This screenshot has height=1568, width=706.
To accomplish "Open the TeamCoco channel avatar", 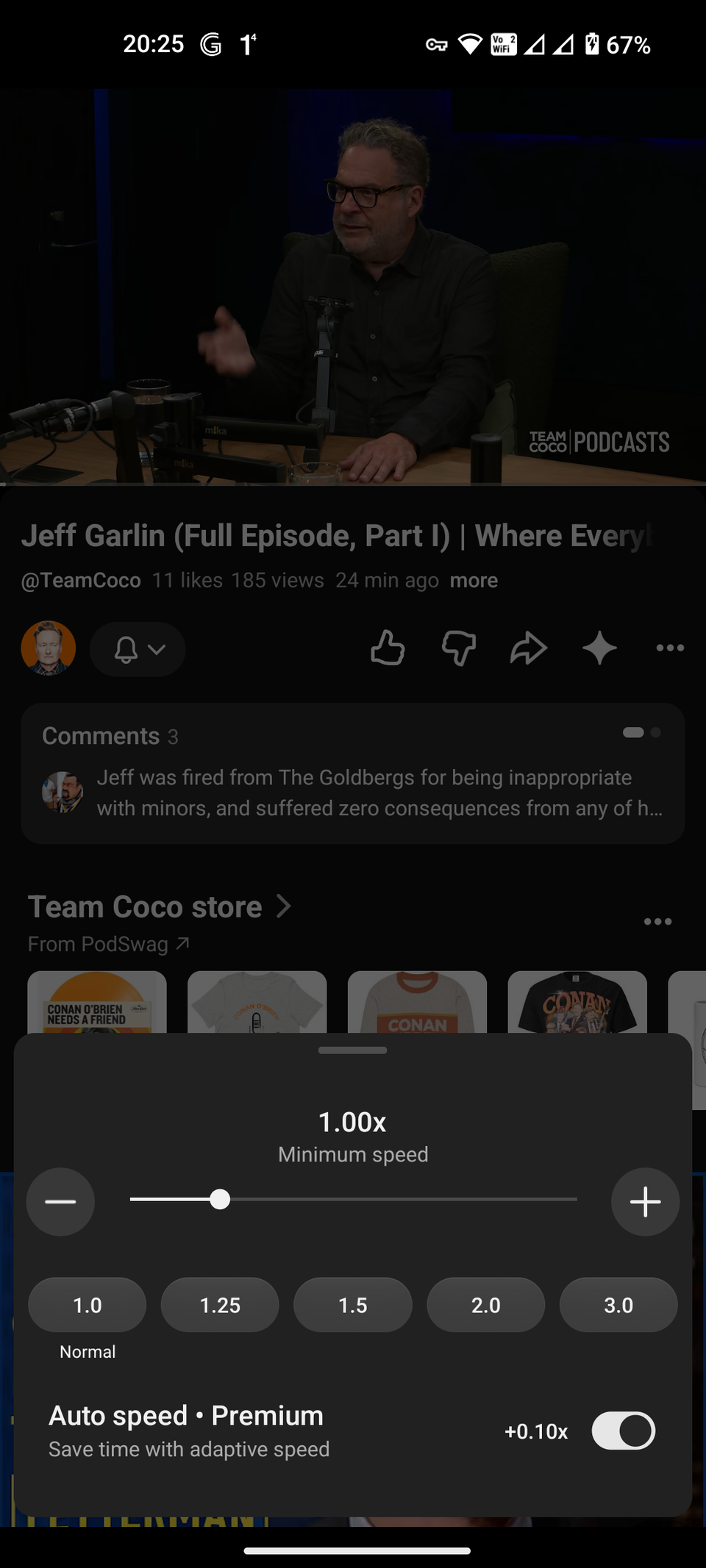I will coord(49,648).
